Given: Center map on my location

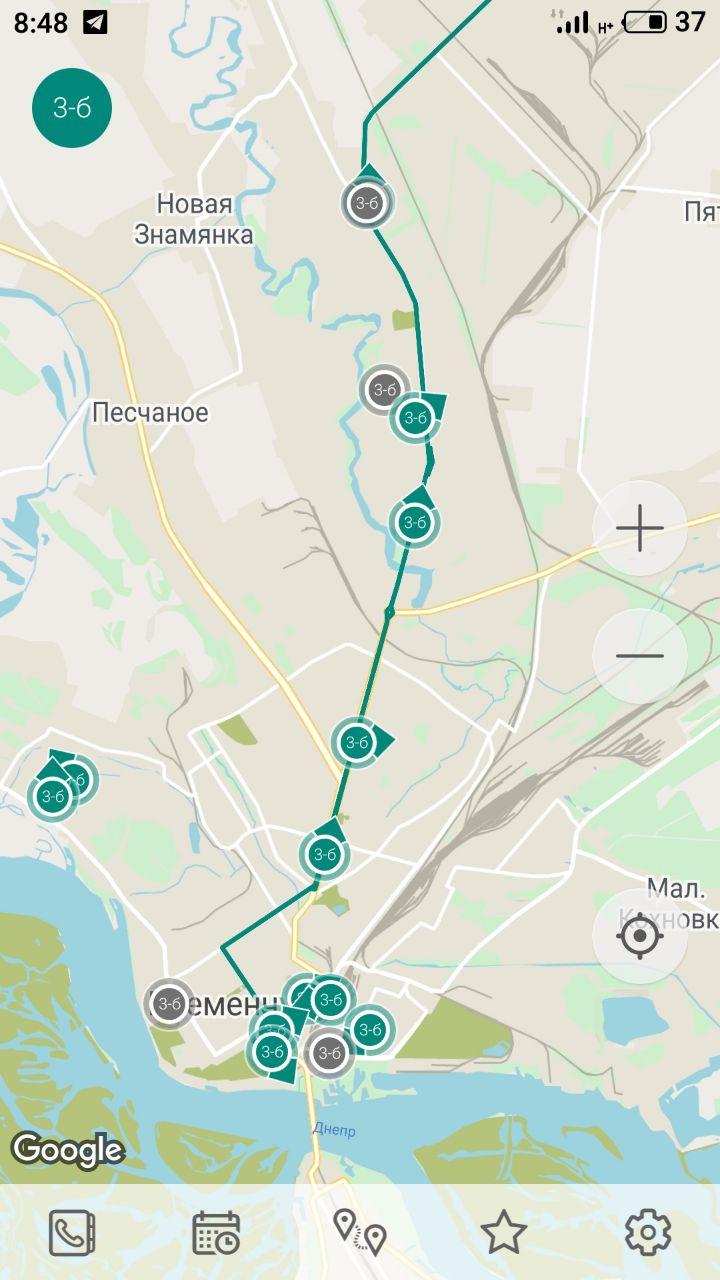Looking at the screenshot, I should tap(640, 936).
